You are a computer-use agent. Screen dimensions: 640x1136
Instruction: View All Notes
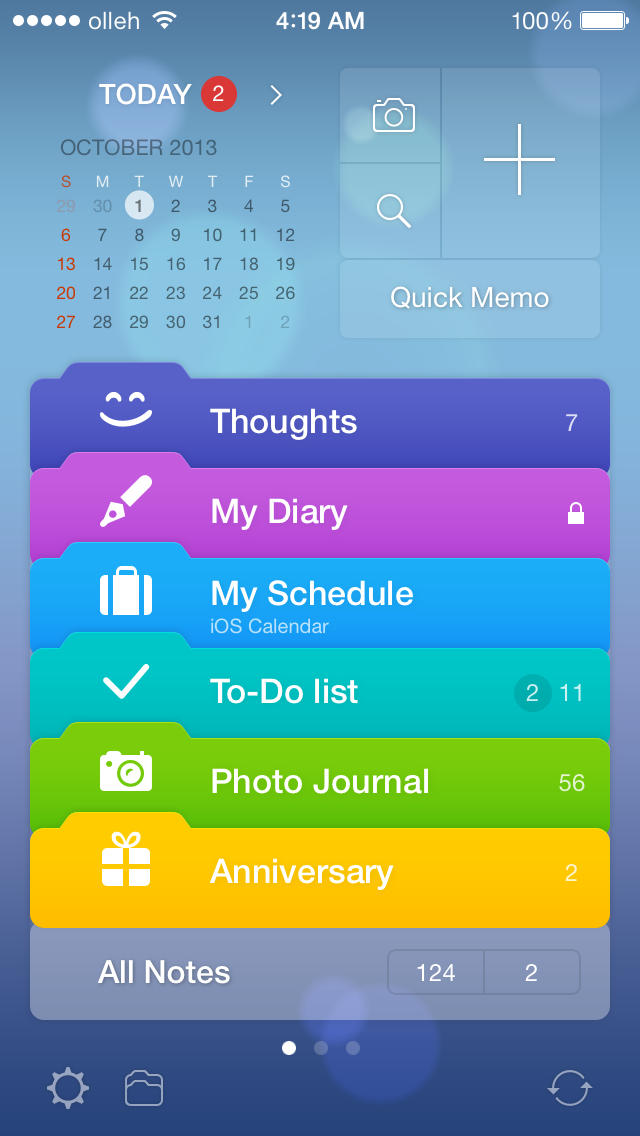click(165, 972)
